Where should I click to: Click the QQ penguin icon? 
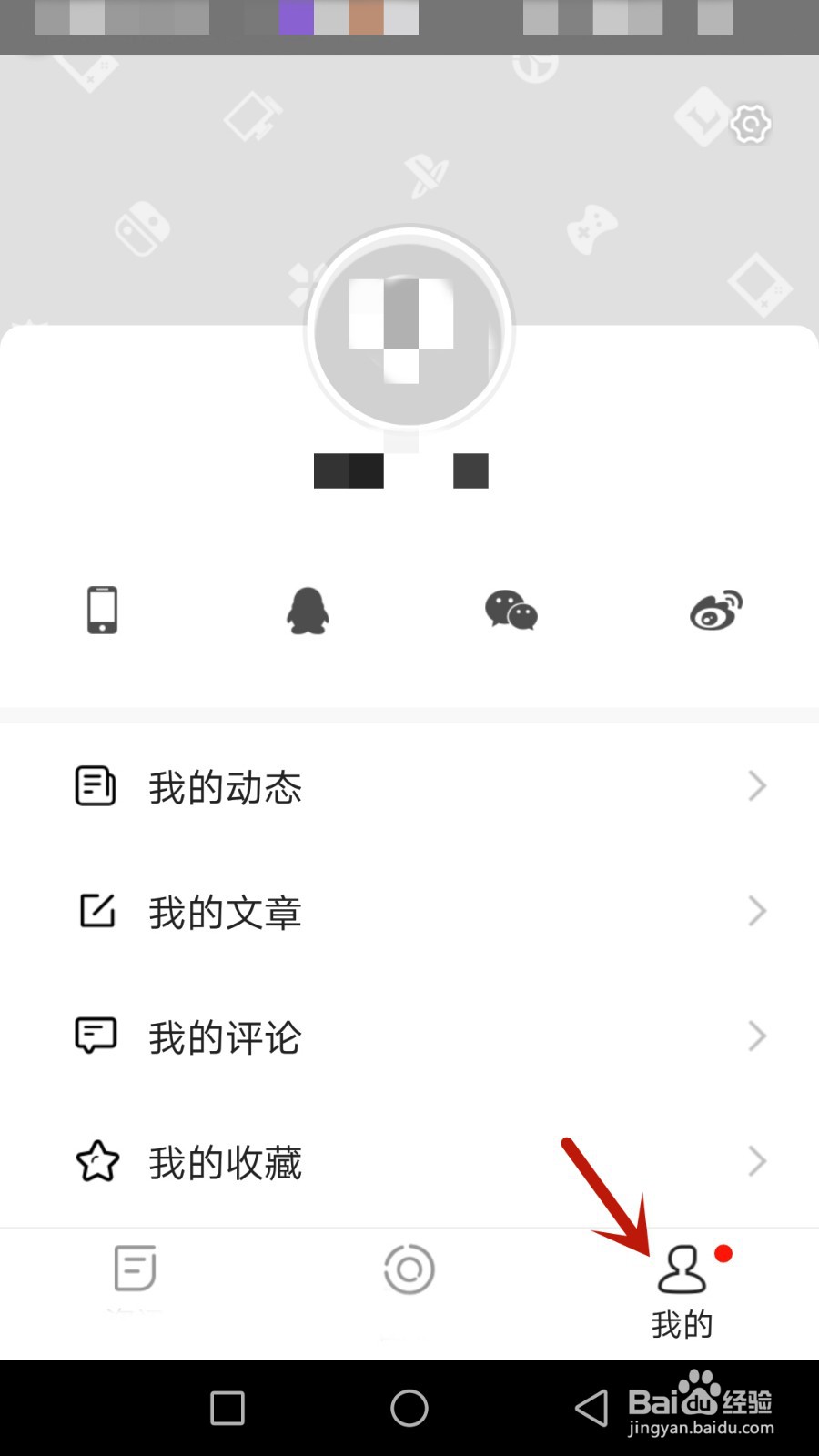[306, 610]
